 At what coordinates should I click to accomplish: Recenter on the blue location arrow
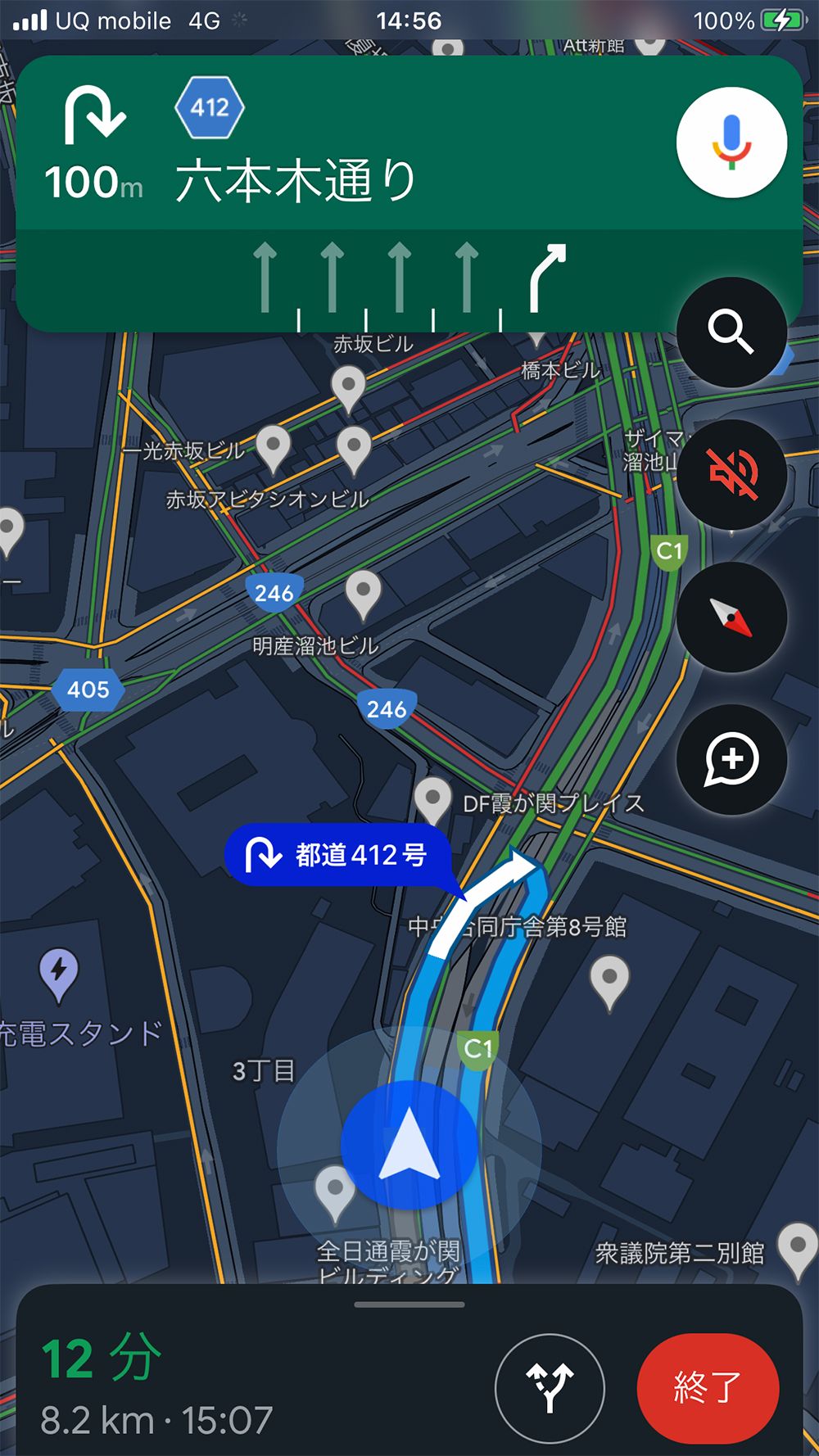pos(409,1144)
